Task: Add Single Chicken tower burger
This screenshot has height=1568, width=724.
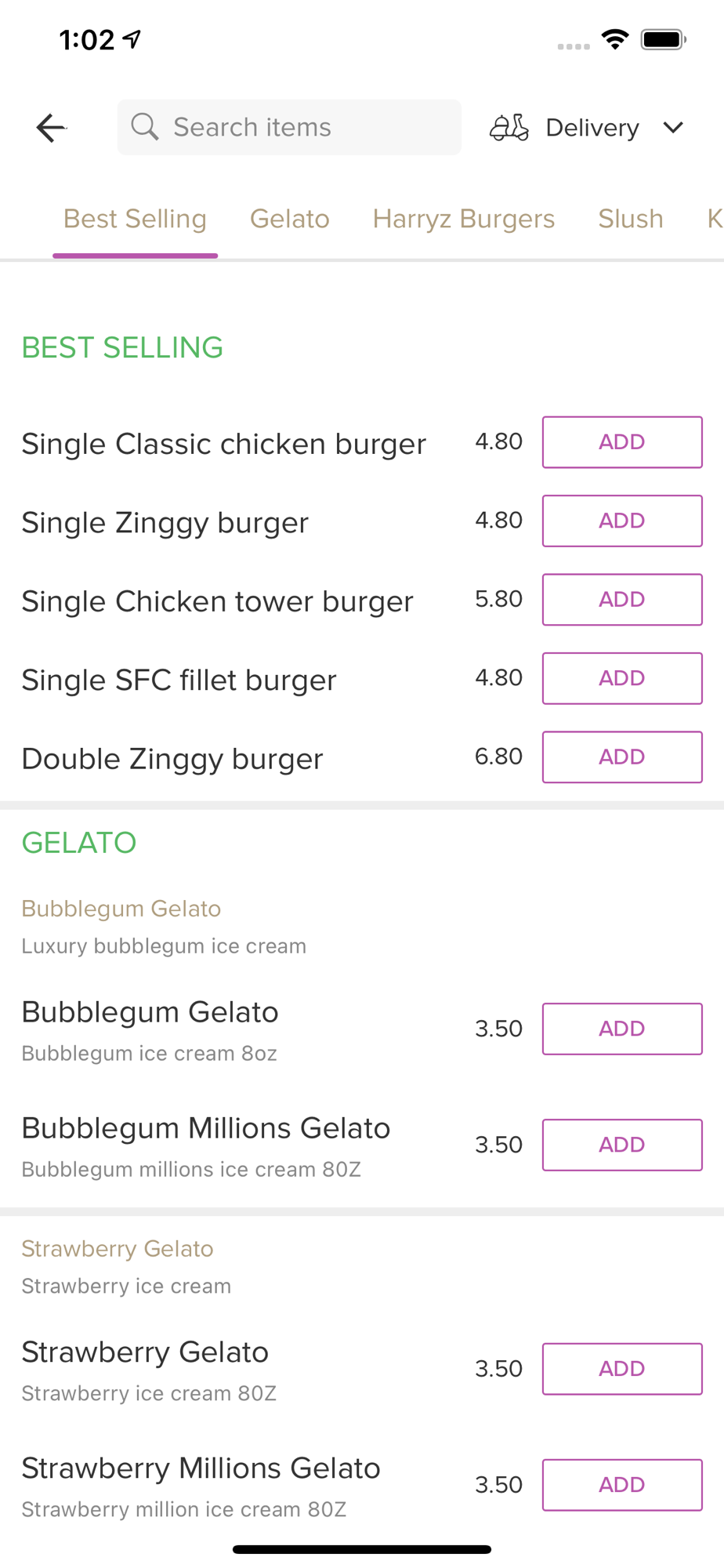Action: (x=622, y=600)
